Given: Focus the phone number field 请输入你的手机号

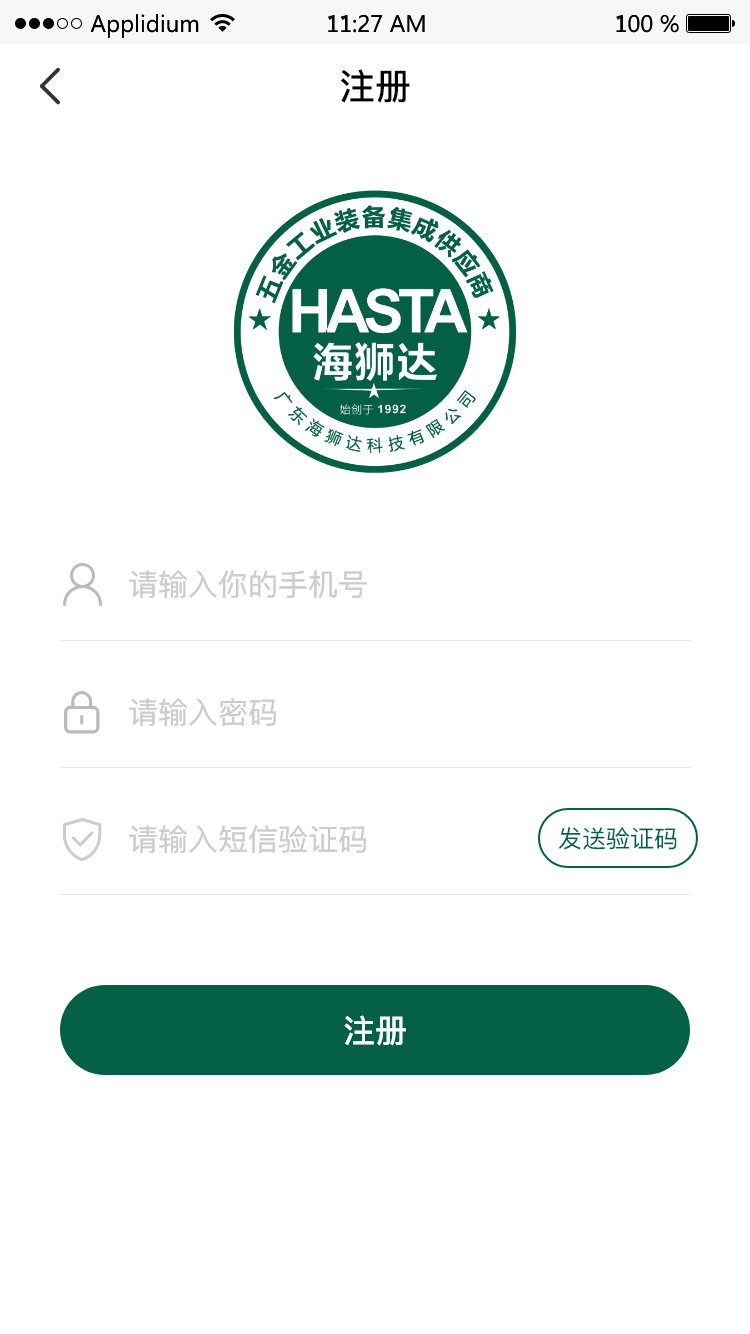Looking at the screenshot, I should [375, 584].
